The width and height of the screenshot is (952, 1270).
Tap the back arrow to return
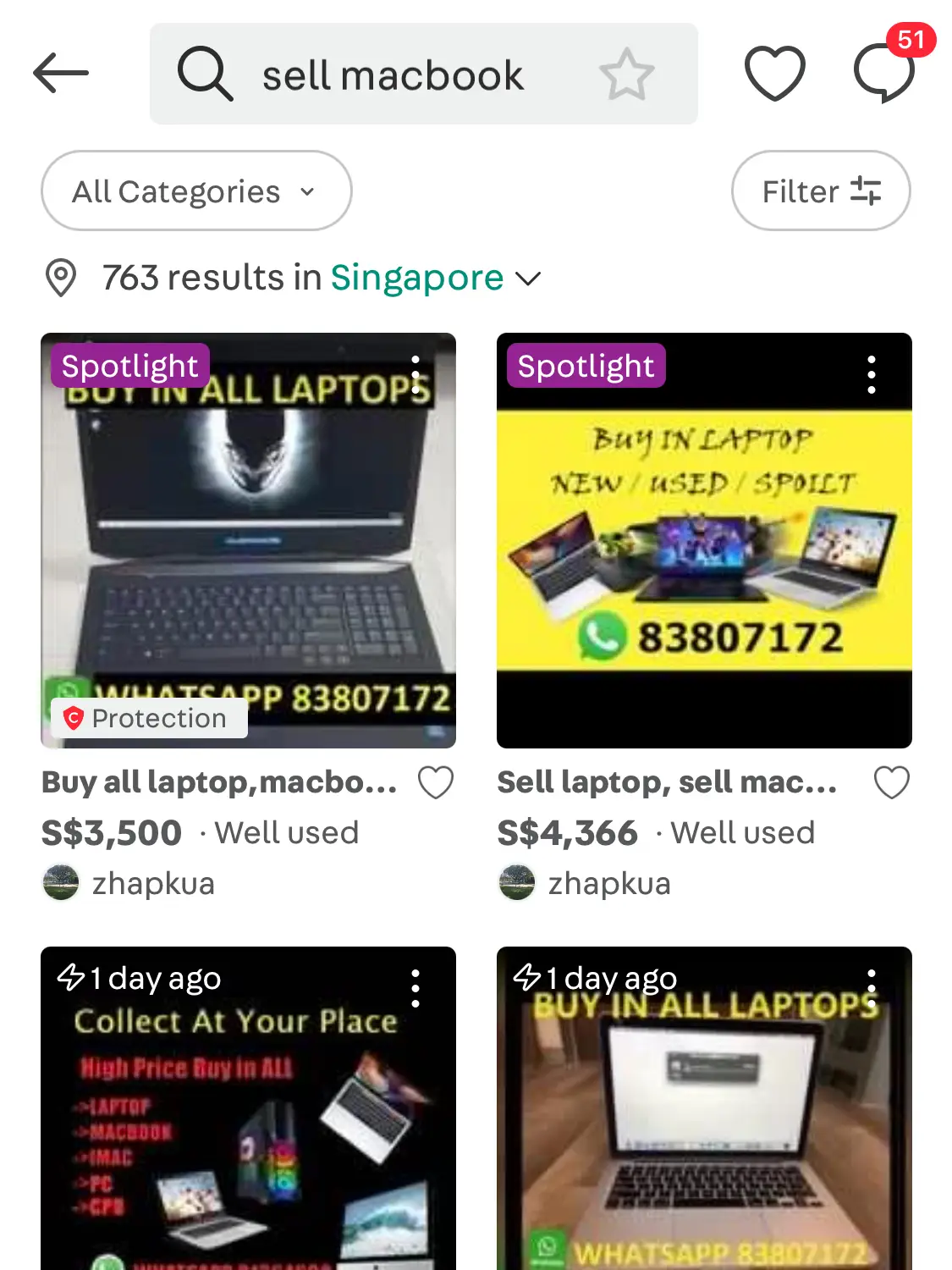point(60,73)
